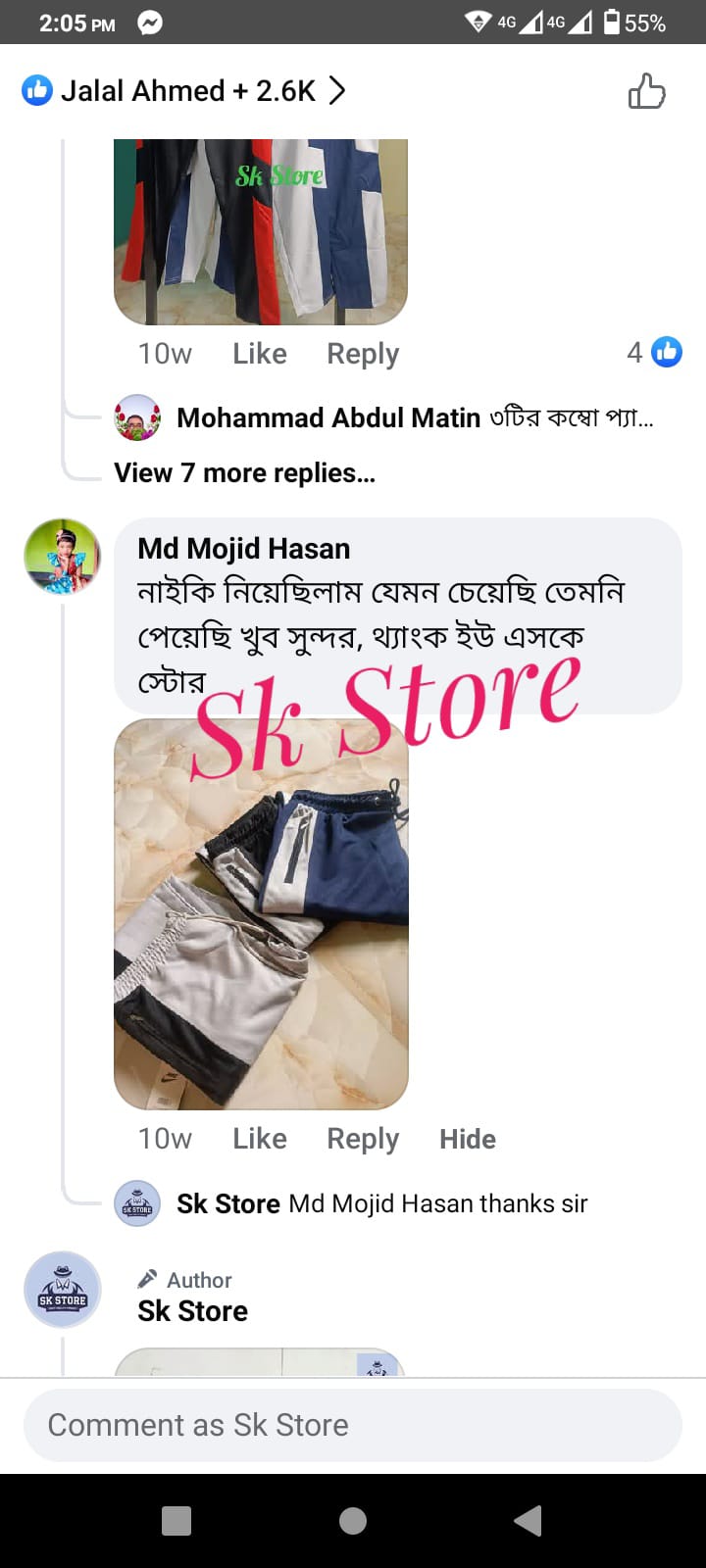Open the pants photo in the top comment
Image resolution: width=706 pixels, height=1568 pixels.
(x=261, y=231)
